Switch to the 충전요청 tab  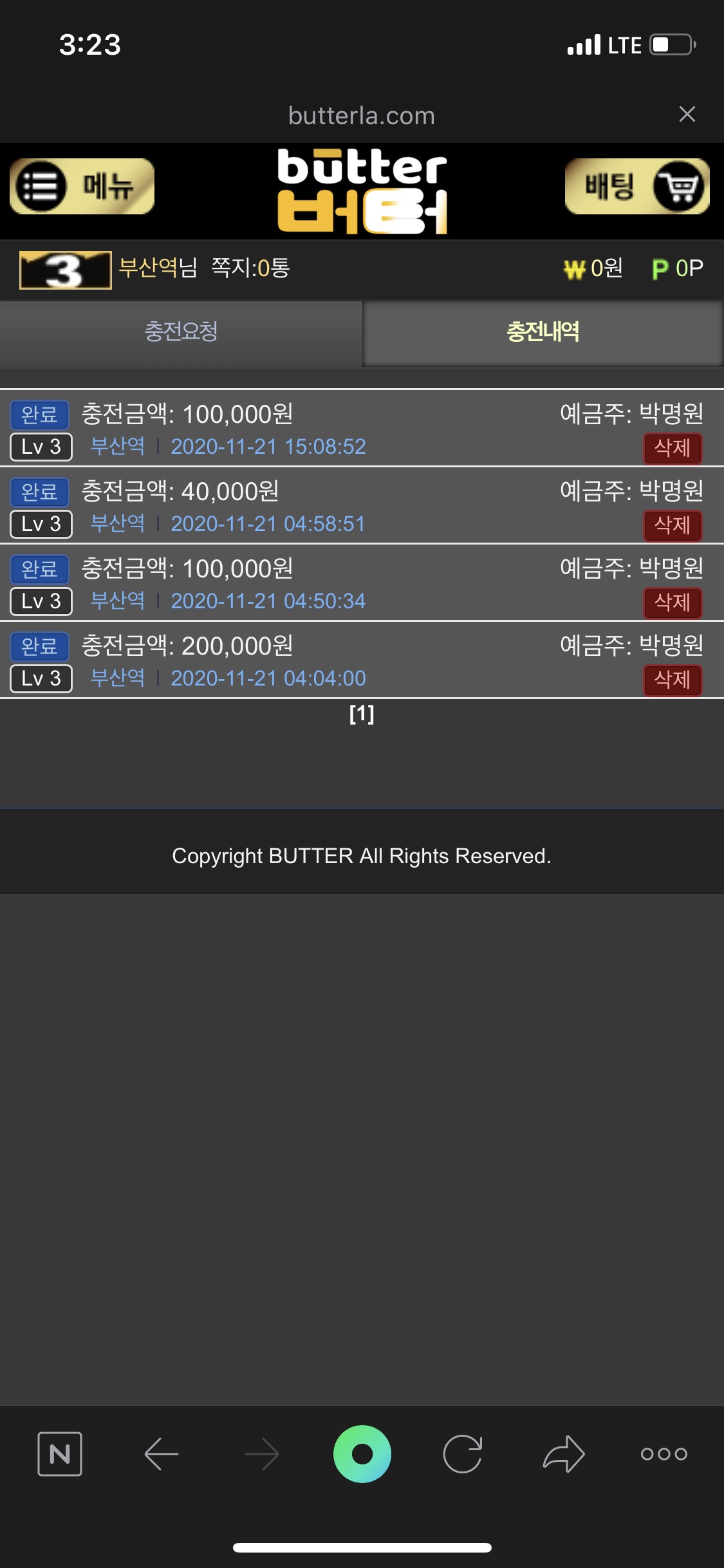pos(181,332)
